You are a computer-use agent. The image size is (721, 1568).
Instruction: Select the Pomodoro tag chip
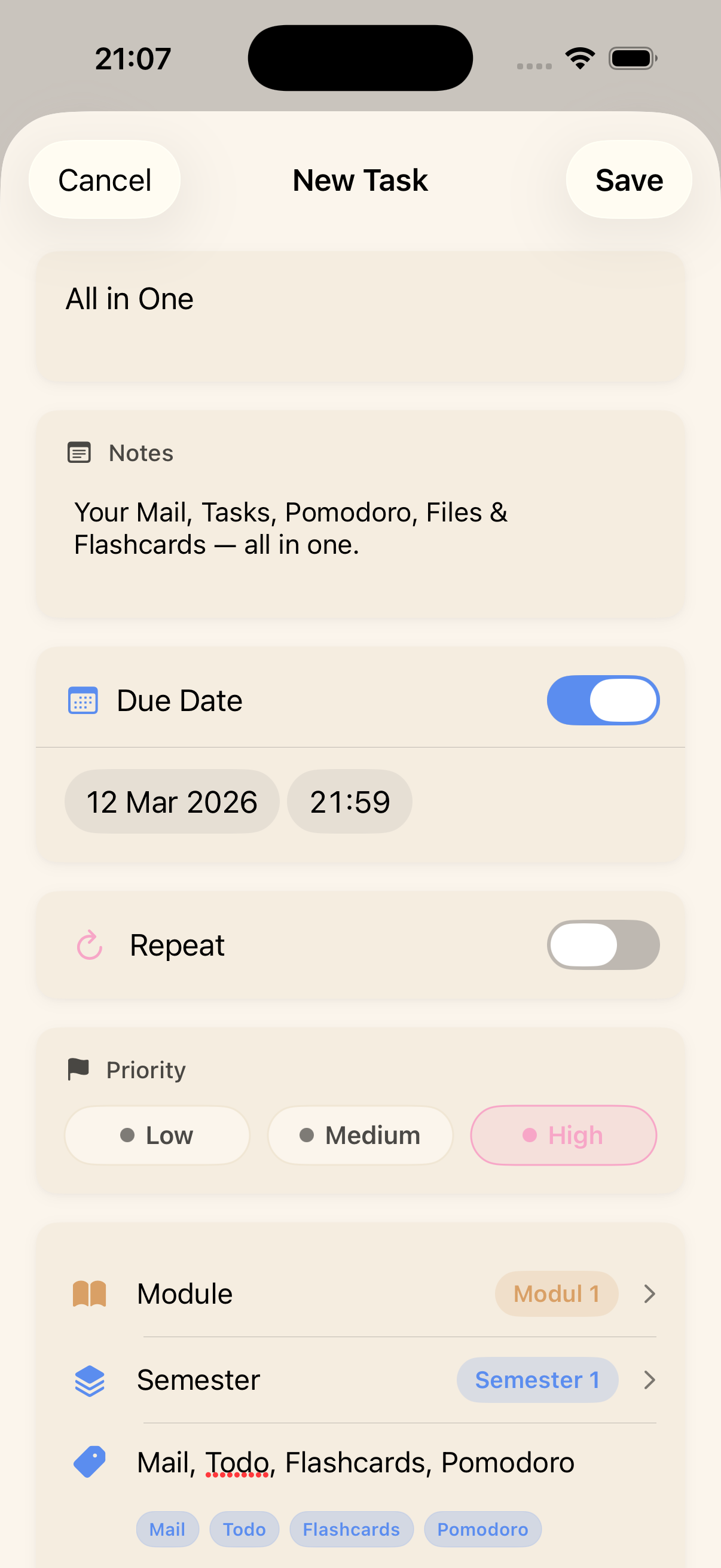[x=482, y=1529]
